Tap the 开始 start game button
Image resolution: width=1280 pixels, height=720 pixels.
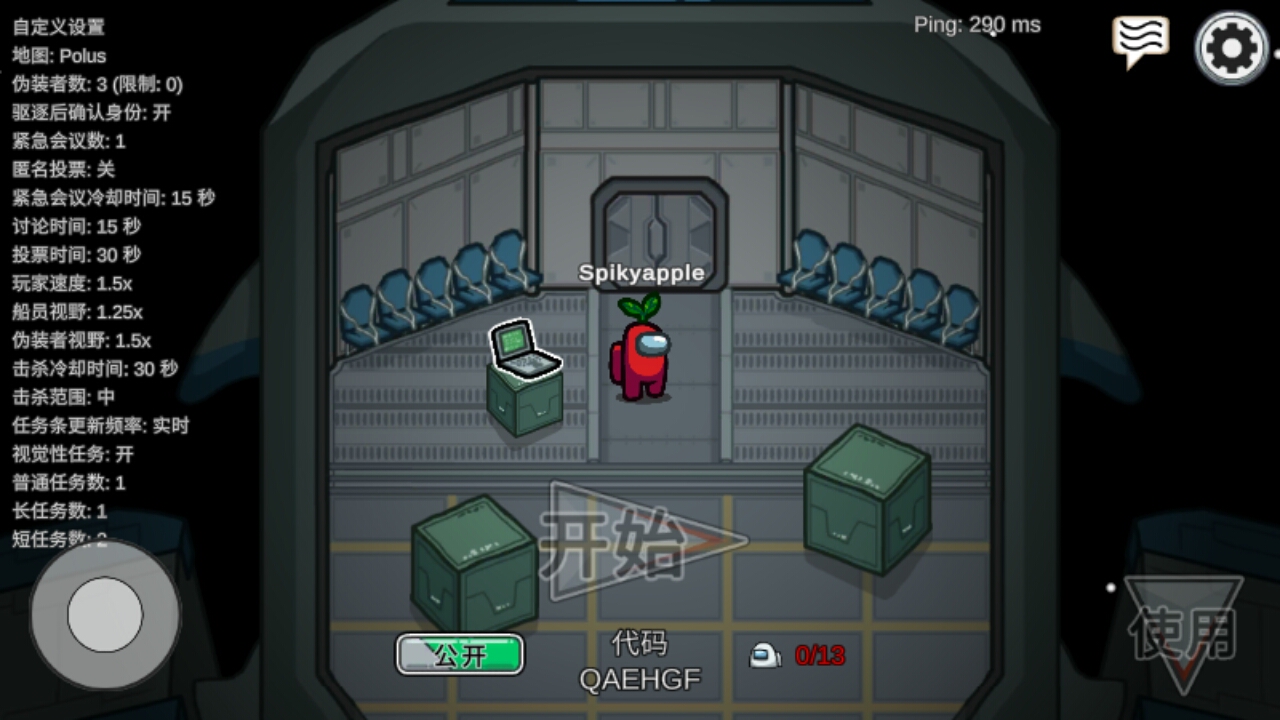640,542
